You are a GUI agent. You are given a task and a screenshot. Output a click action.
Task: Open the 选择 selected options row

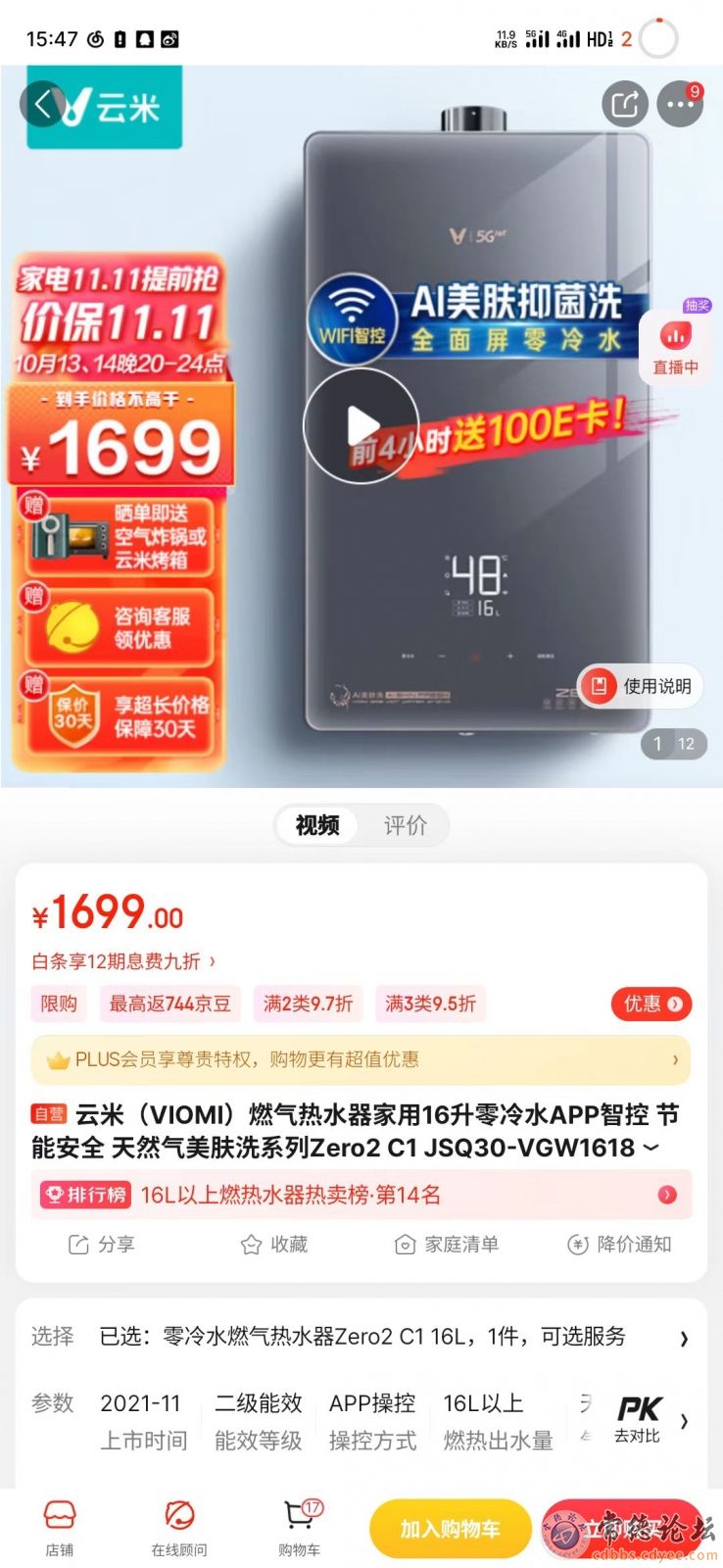[x=361, y=1337]
